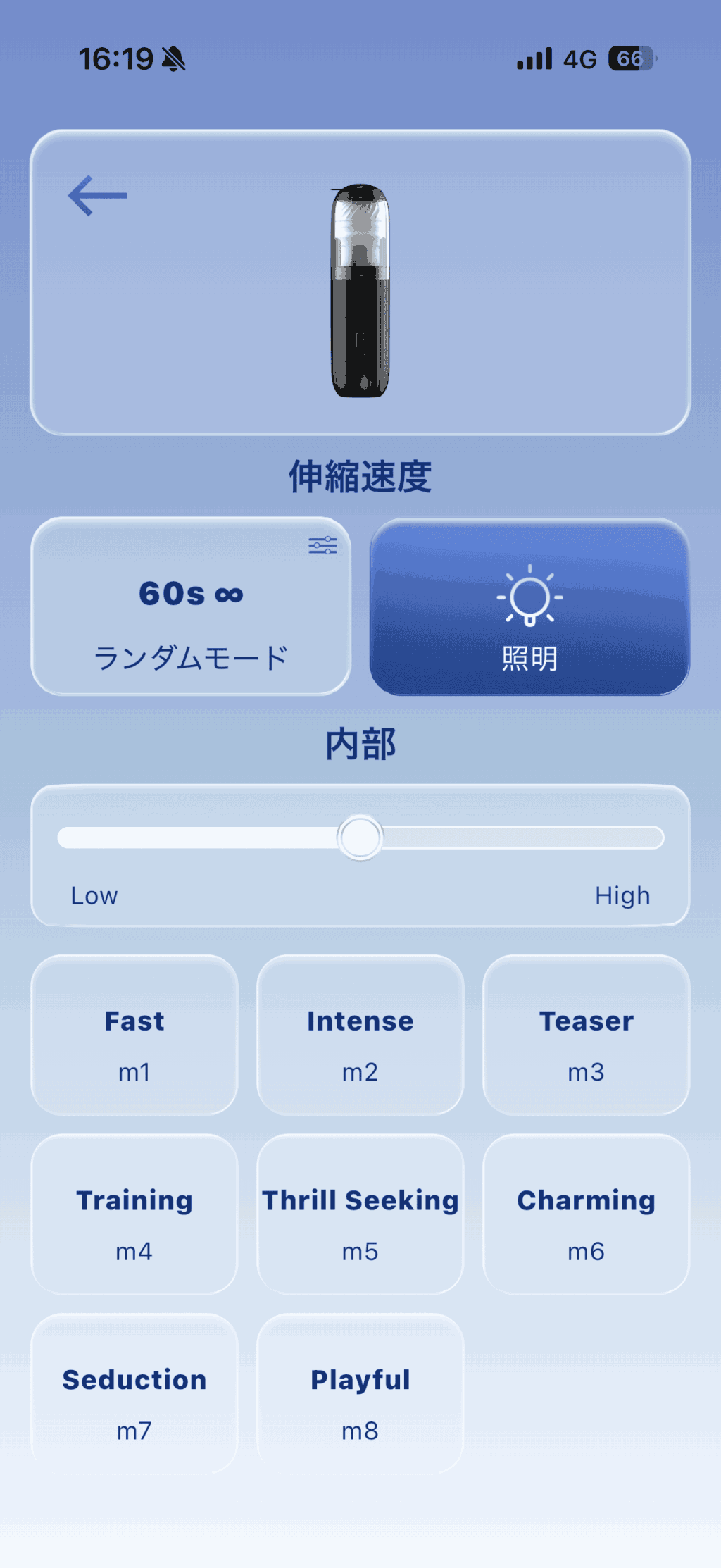Select the Seduction m7 mode
This screenshot has width=721, height=1568.
click(x=134, y=1393)
